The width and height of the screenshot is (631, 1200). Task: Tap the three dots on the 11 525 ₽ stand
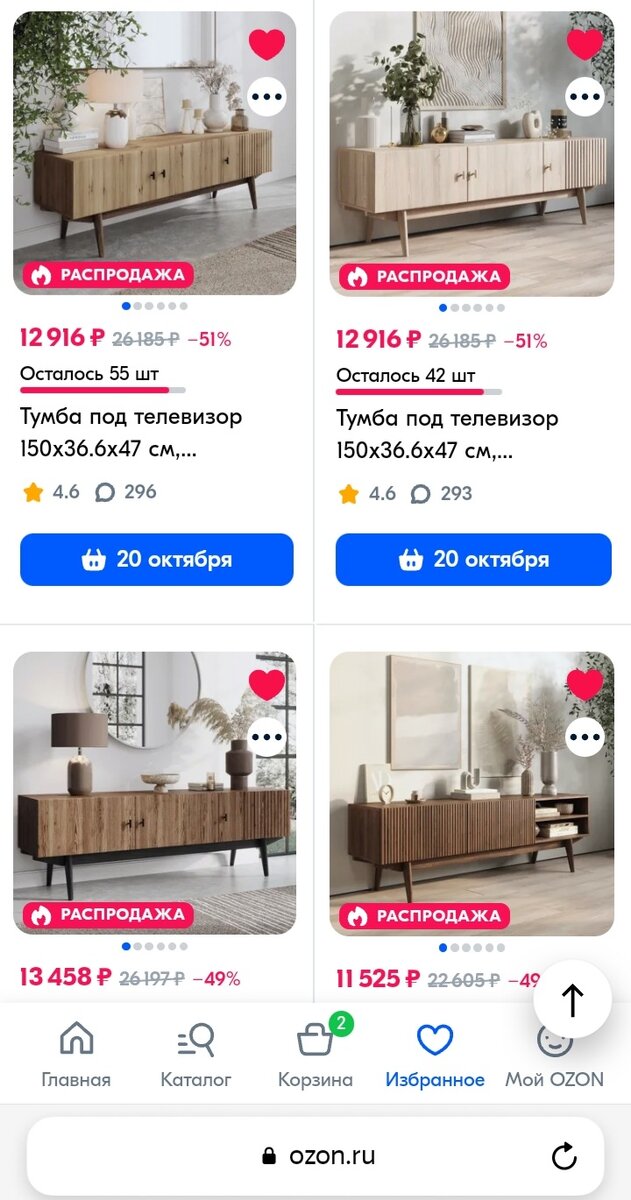(x=585, y=738)
